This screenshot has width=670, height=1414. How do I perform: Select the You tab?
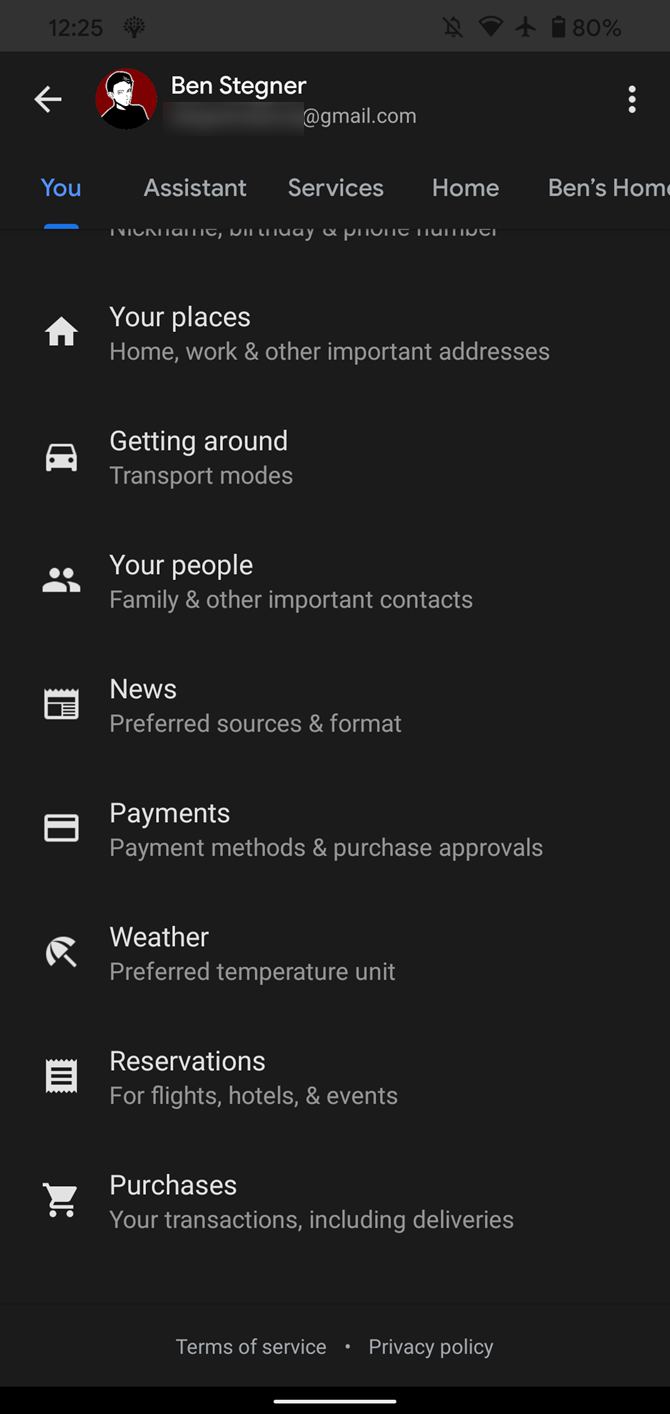[x=61, y=188]
